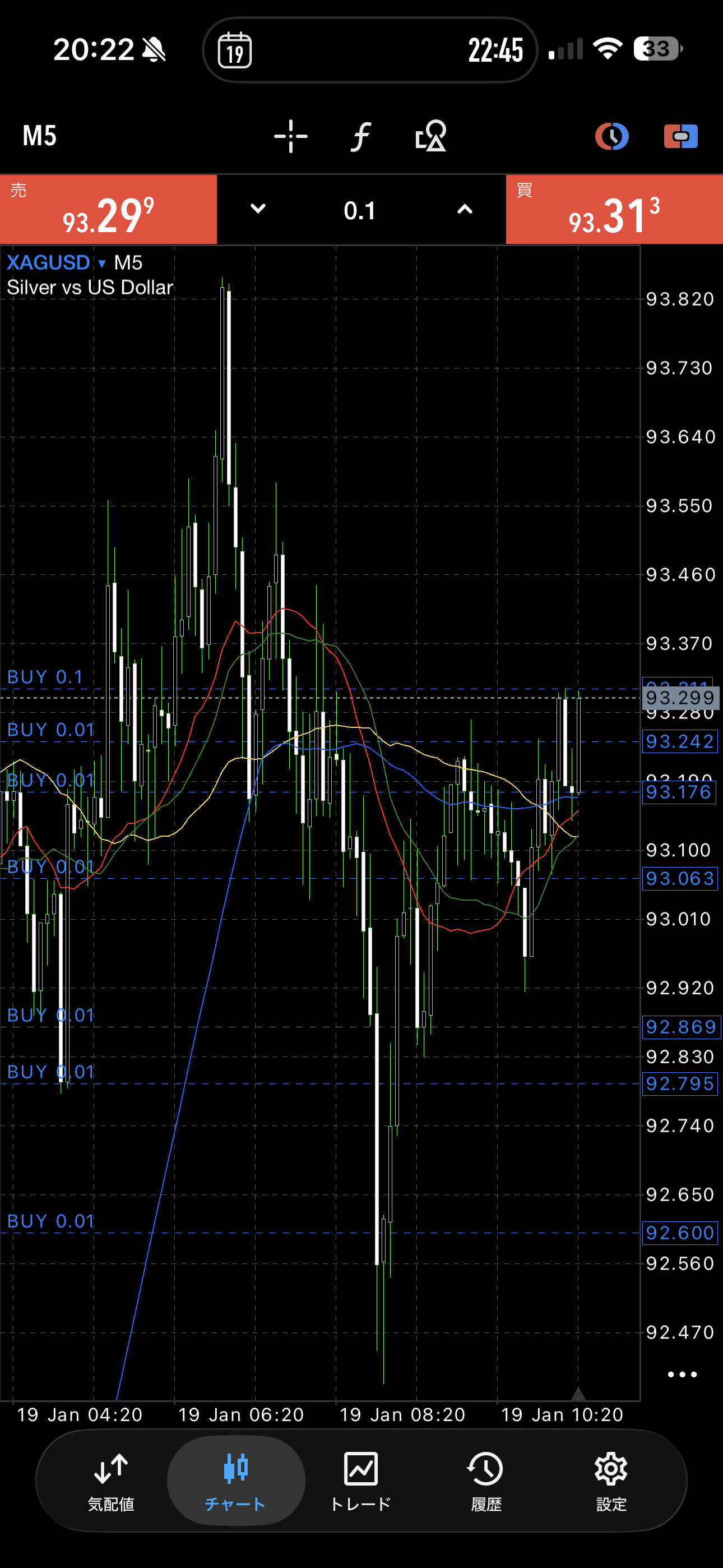Open the drawing objects tool
Image resolution: width=723 pixels, height=1568 pixels.
pos(430,136)
